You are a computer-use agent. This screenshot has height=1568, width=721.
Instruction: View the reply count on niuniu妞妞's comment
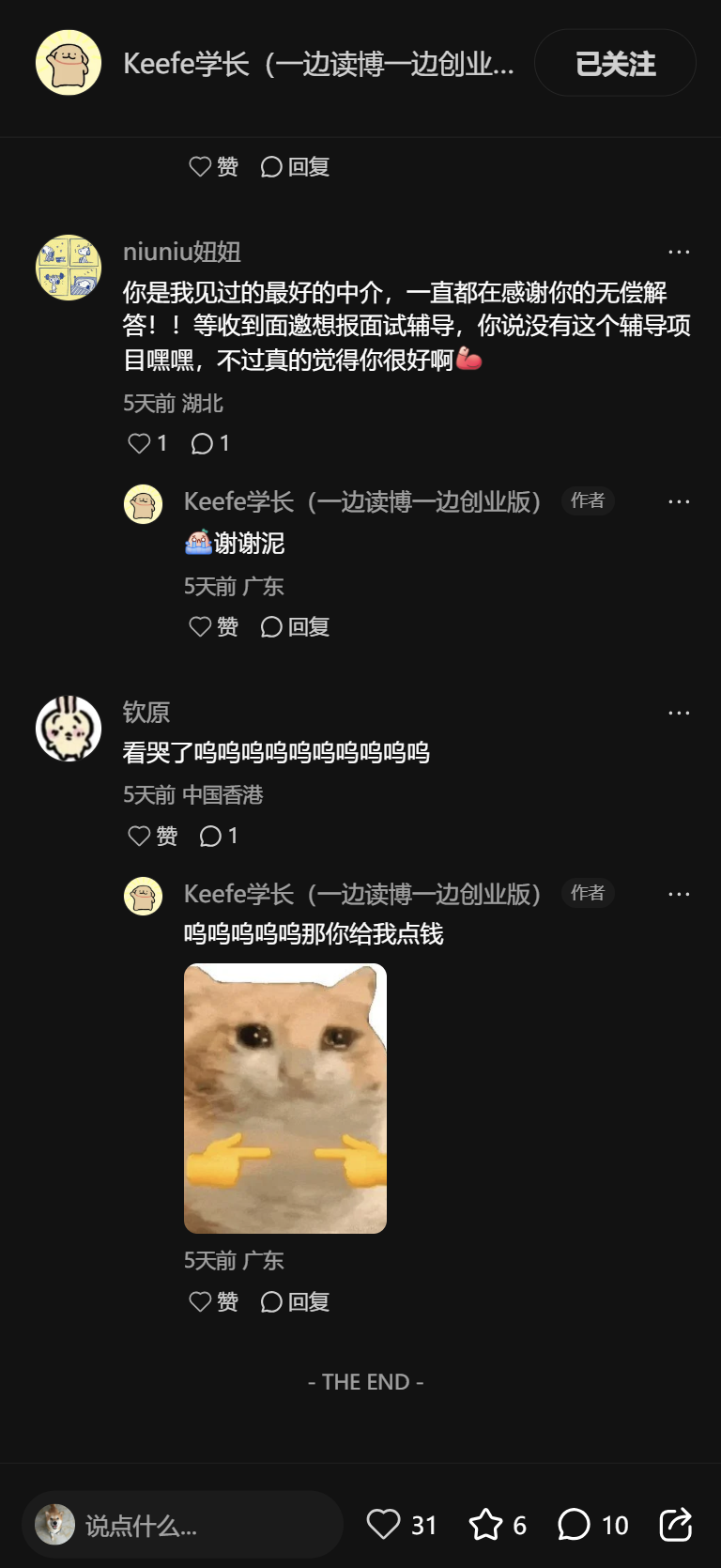point(210,443)
